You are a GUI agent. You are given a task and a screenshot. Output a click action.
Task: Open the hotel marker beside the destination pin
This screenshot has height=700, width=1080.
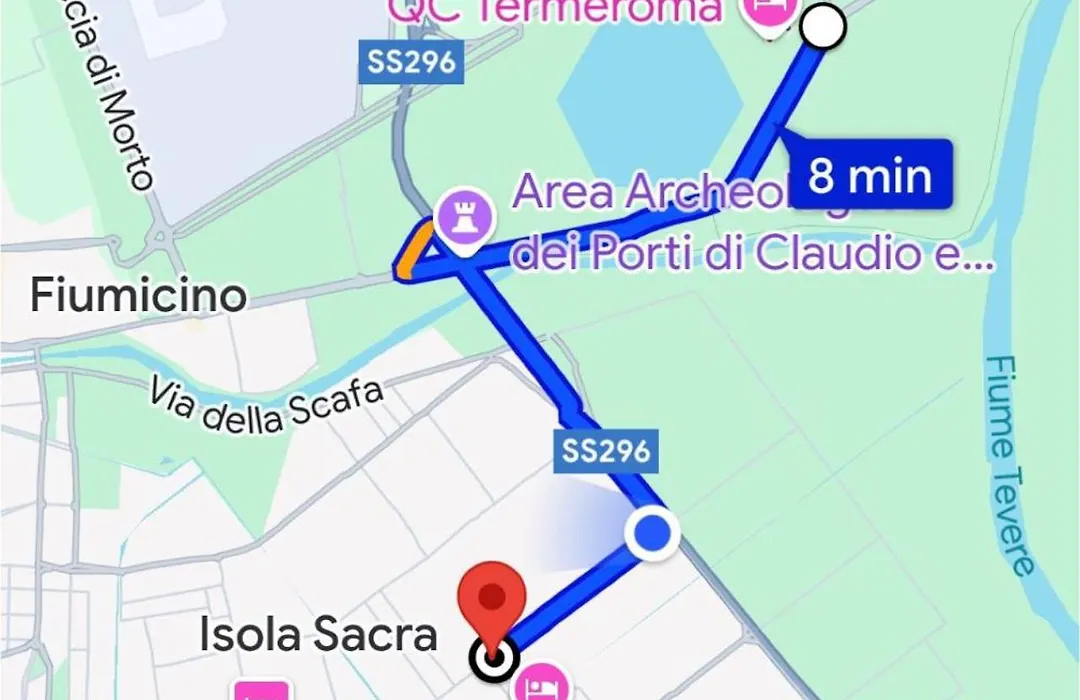541,686
